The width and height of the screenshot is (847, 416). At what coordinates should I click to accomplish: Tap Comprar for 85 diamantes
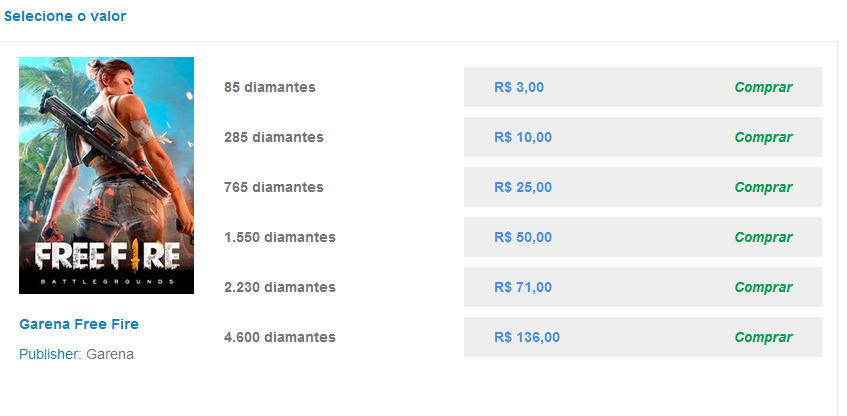(x=763, y=87)
